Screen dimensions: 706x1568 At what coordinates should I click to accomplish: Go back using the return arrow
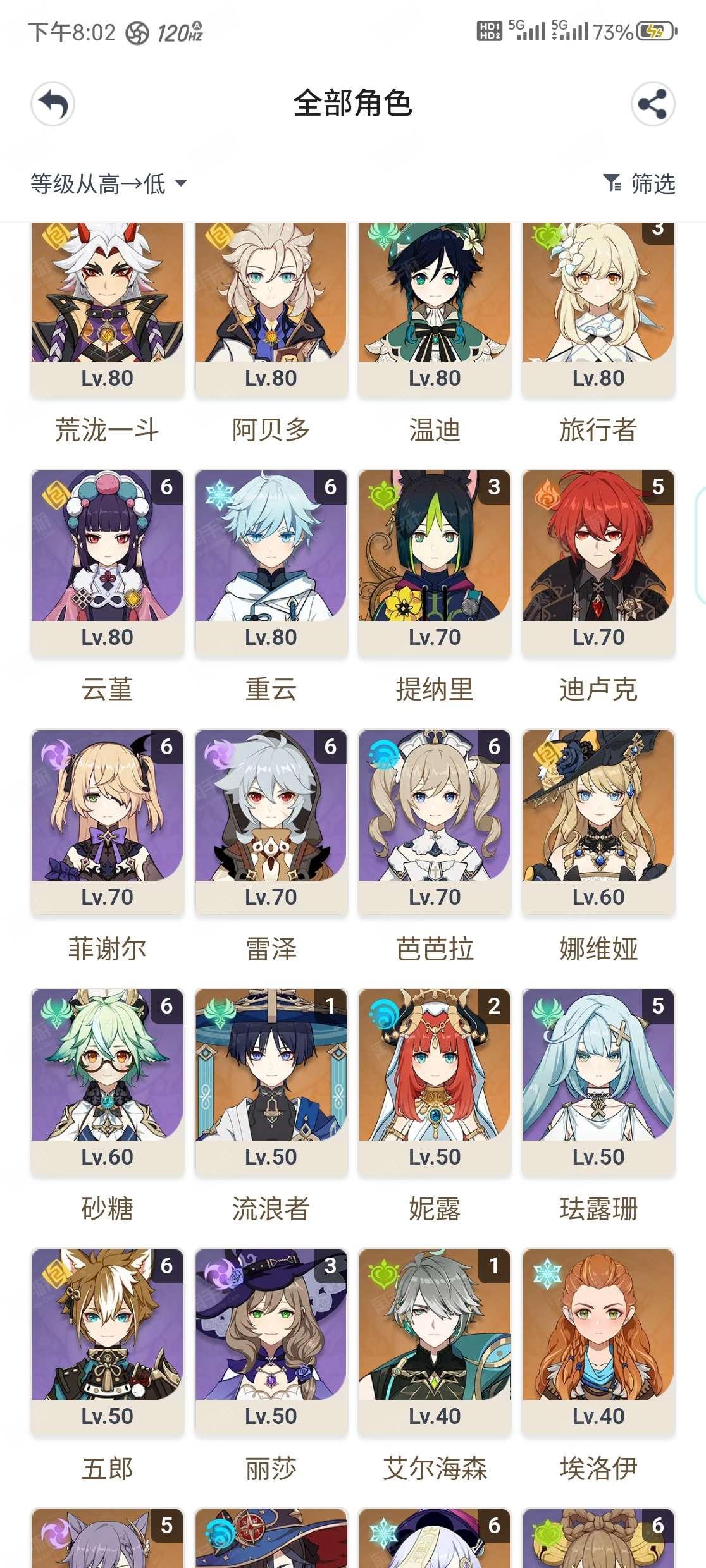53,104
